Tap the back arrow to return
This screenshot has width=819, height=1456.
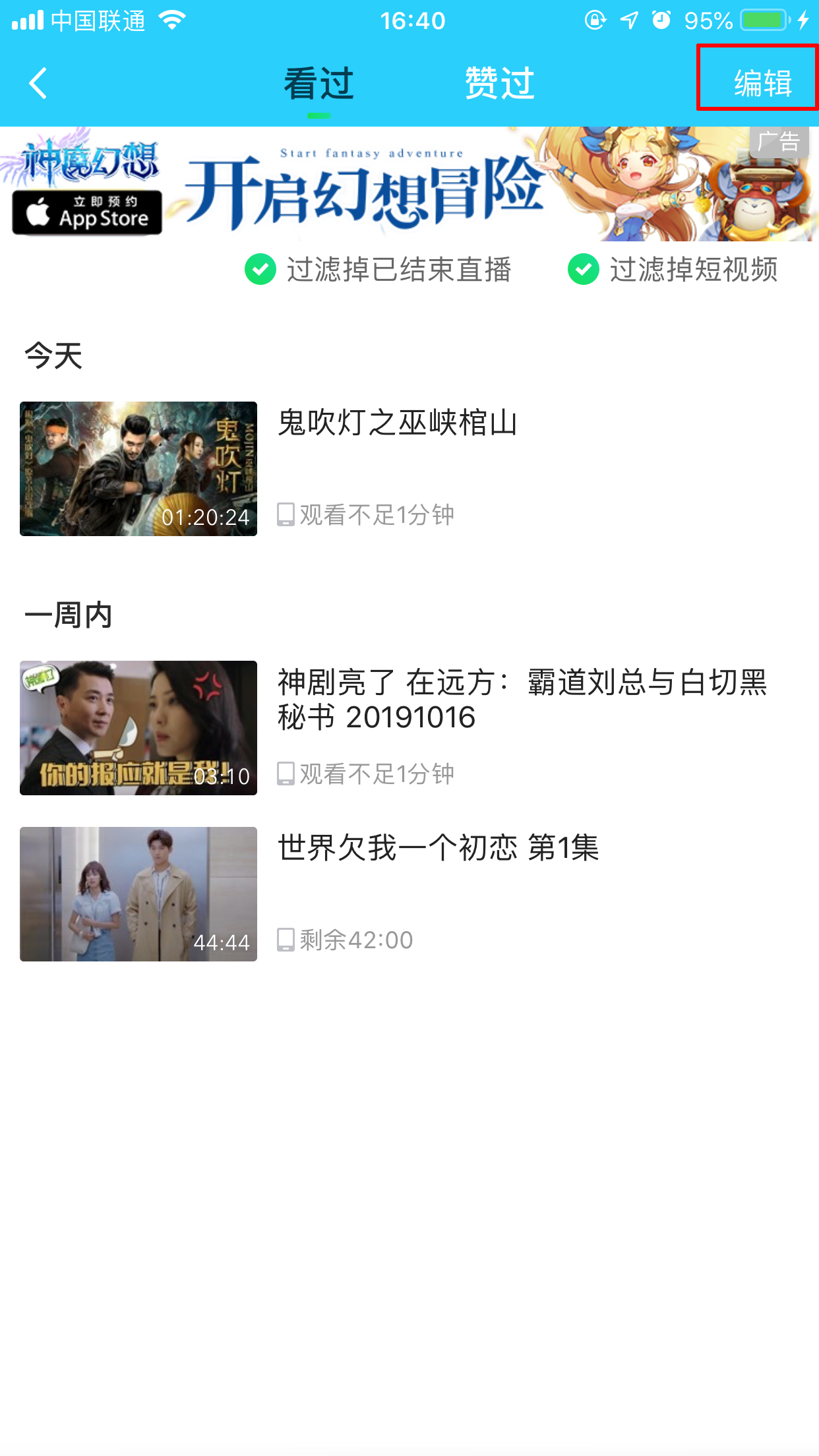pos(36,83)
